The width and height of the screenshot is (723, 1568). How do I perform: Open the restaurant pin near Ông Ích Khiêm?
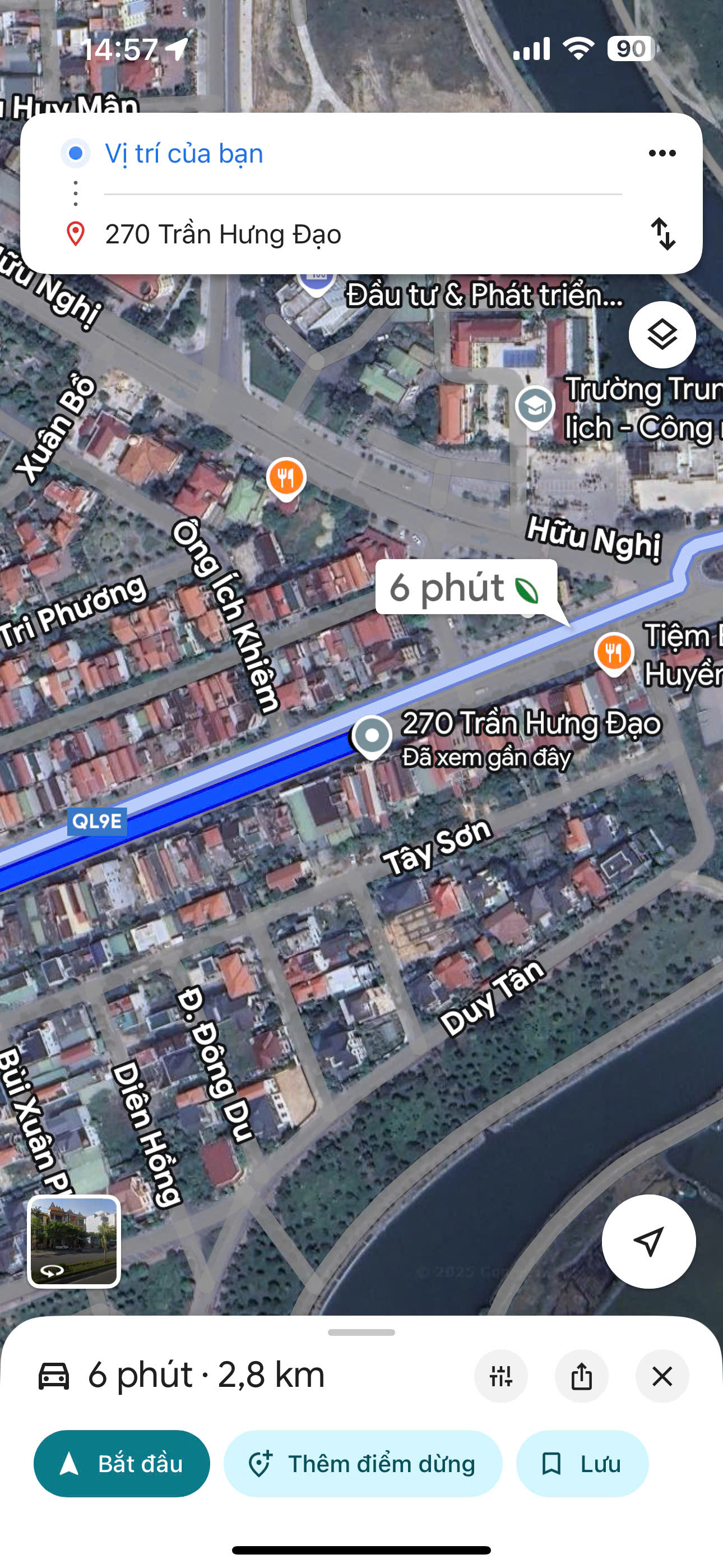pyautogui.click(x=285, y=477)
